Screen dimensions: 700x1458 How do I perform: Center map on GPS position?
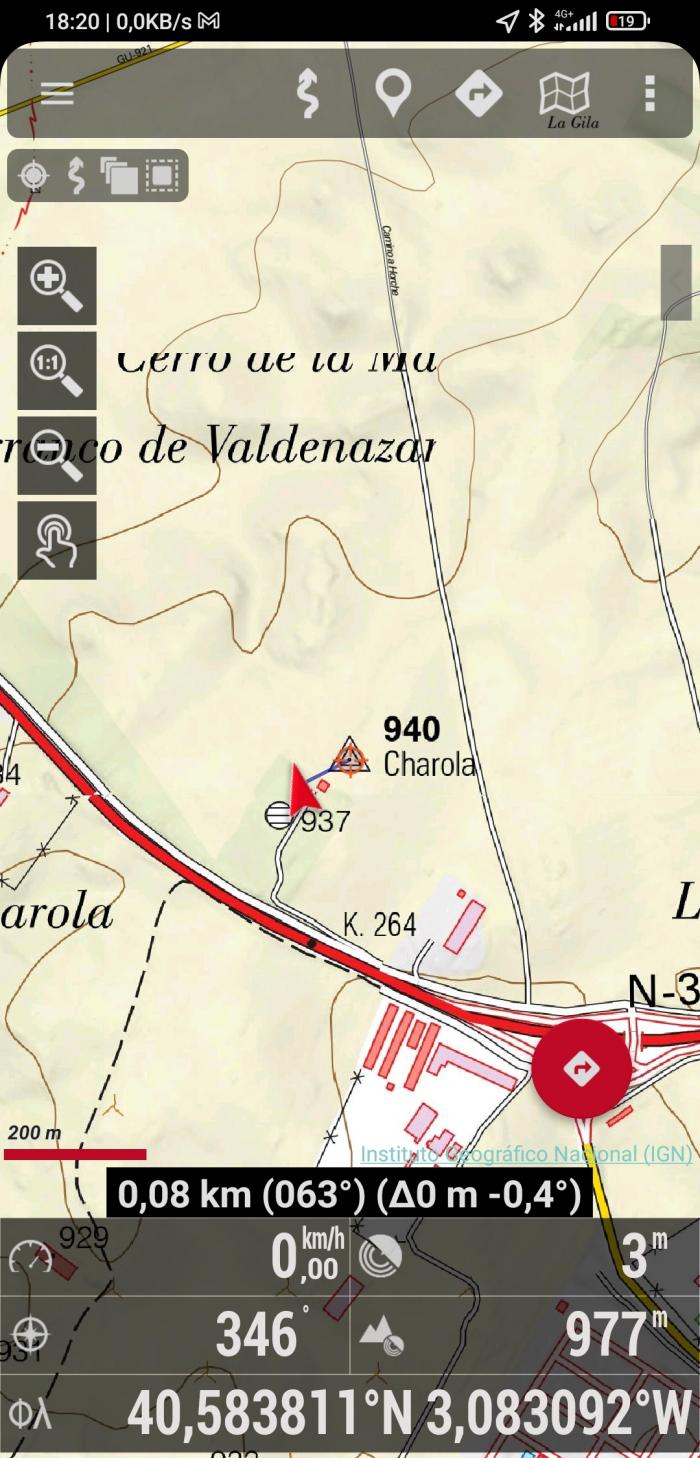[34, 176]
